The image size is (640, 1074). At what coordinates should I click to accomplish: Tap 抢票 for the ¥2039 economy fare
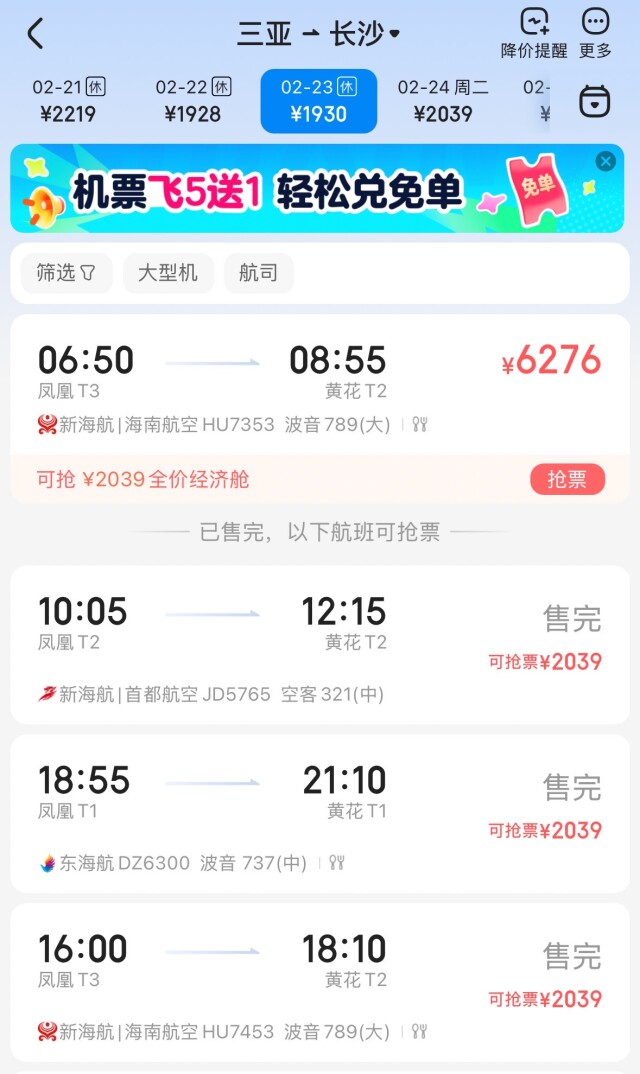point(567,480)
